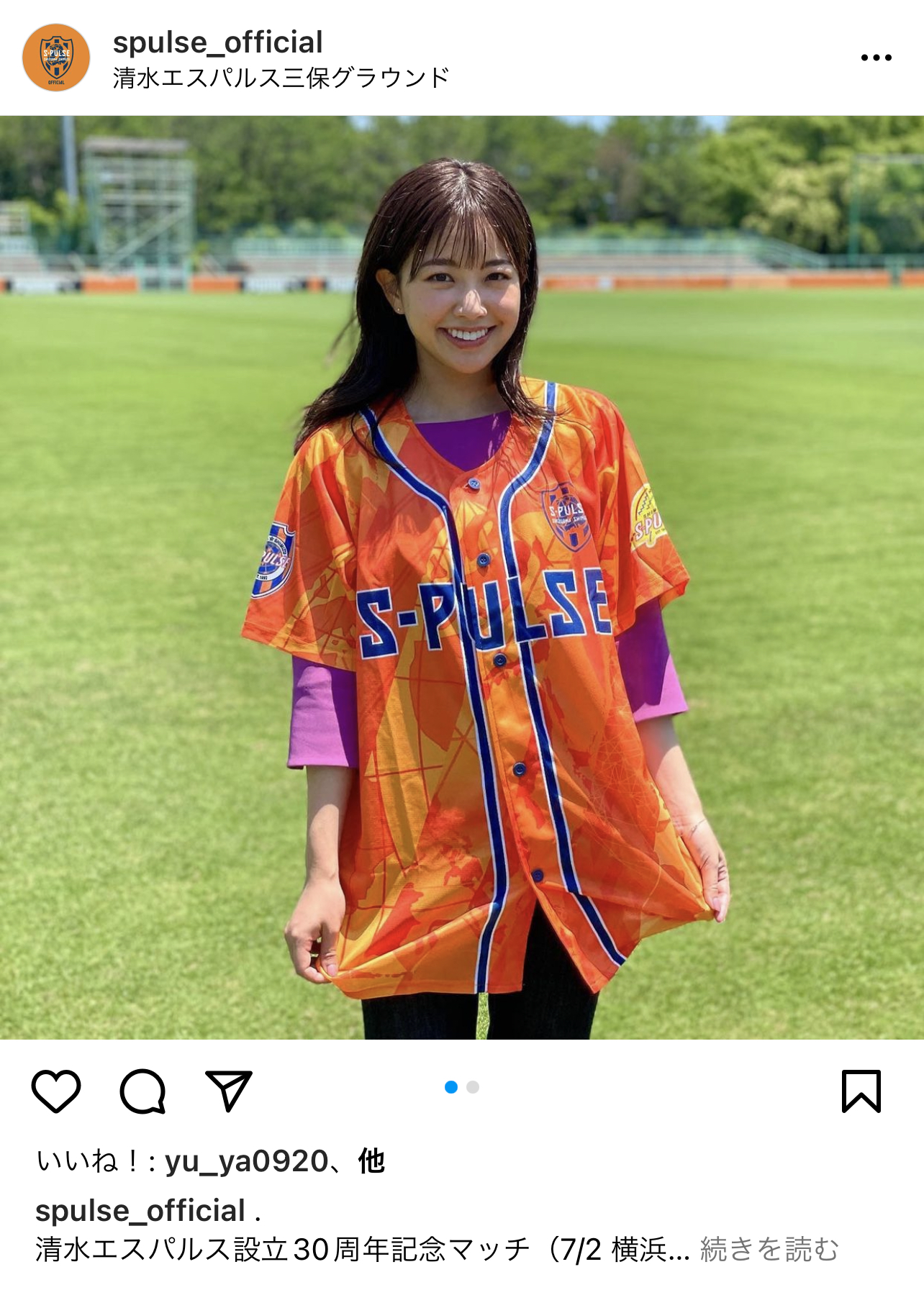
Task: Open location 清水エスパルス三保グラウンド
Action: (281, 78)
